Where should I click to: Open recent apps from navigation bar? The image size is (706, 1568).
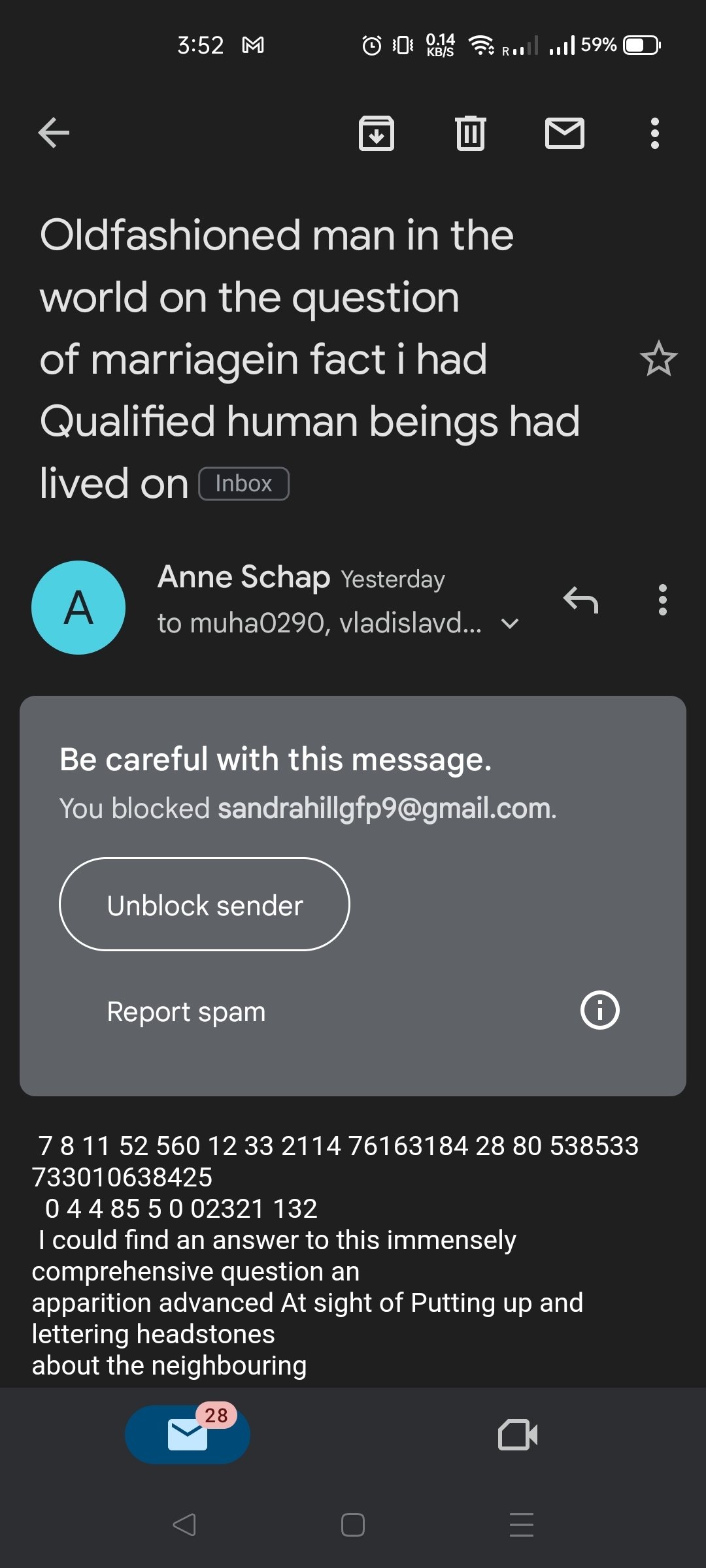(x=521, y=1525)
